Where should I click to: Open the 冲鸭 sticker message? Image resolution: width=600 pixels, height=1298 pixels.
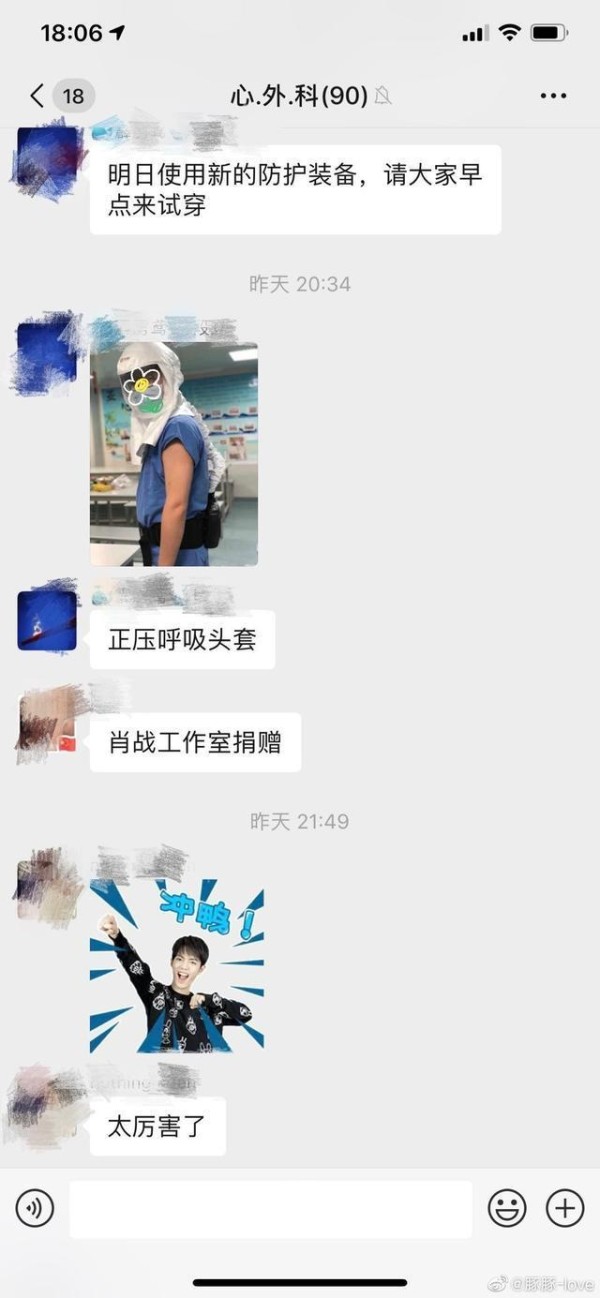tap(177, 966)
